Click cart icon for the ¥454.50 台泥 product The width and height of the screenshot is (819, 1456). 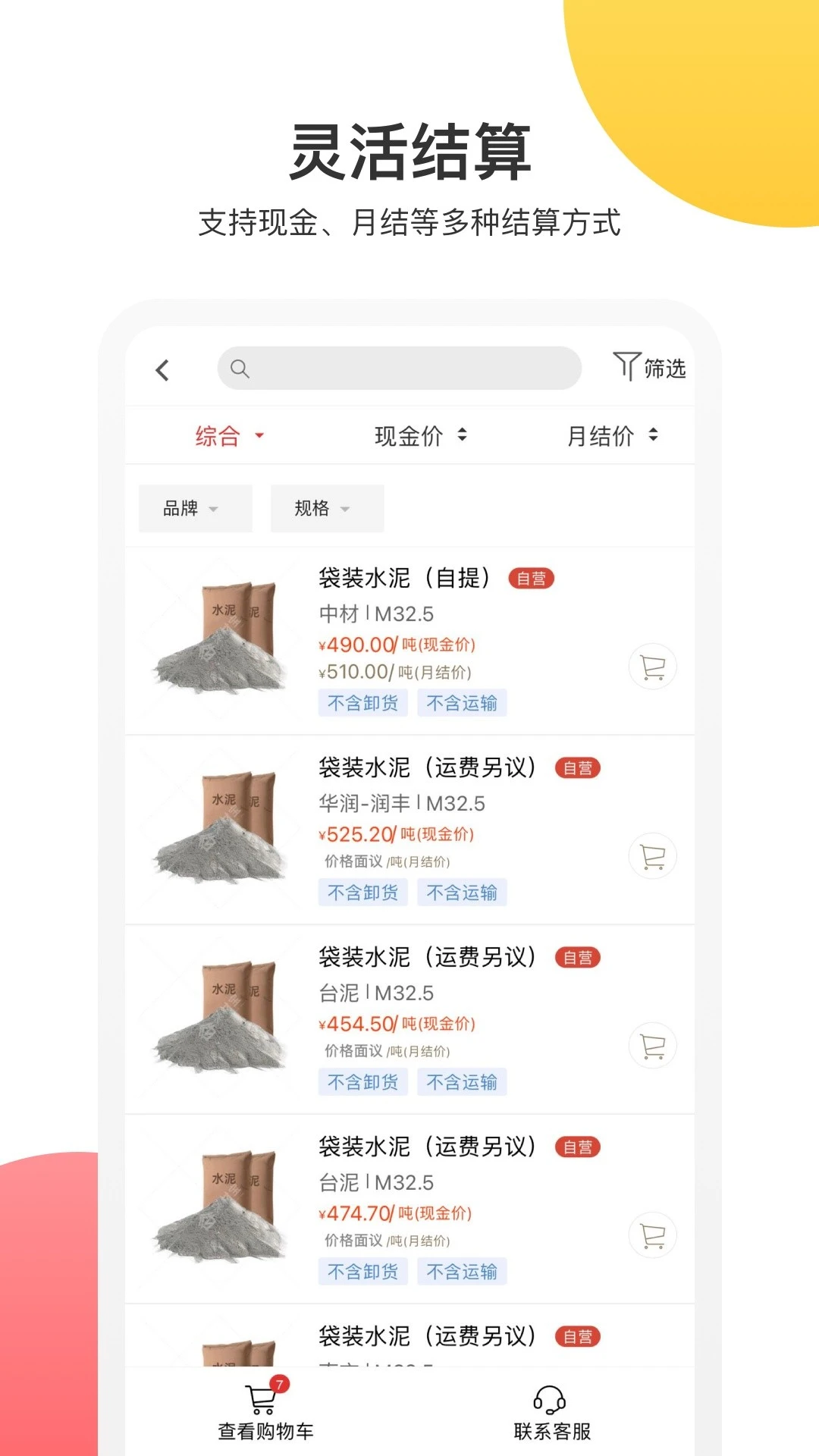tap(652, 1045)
